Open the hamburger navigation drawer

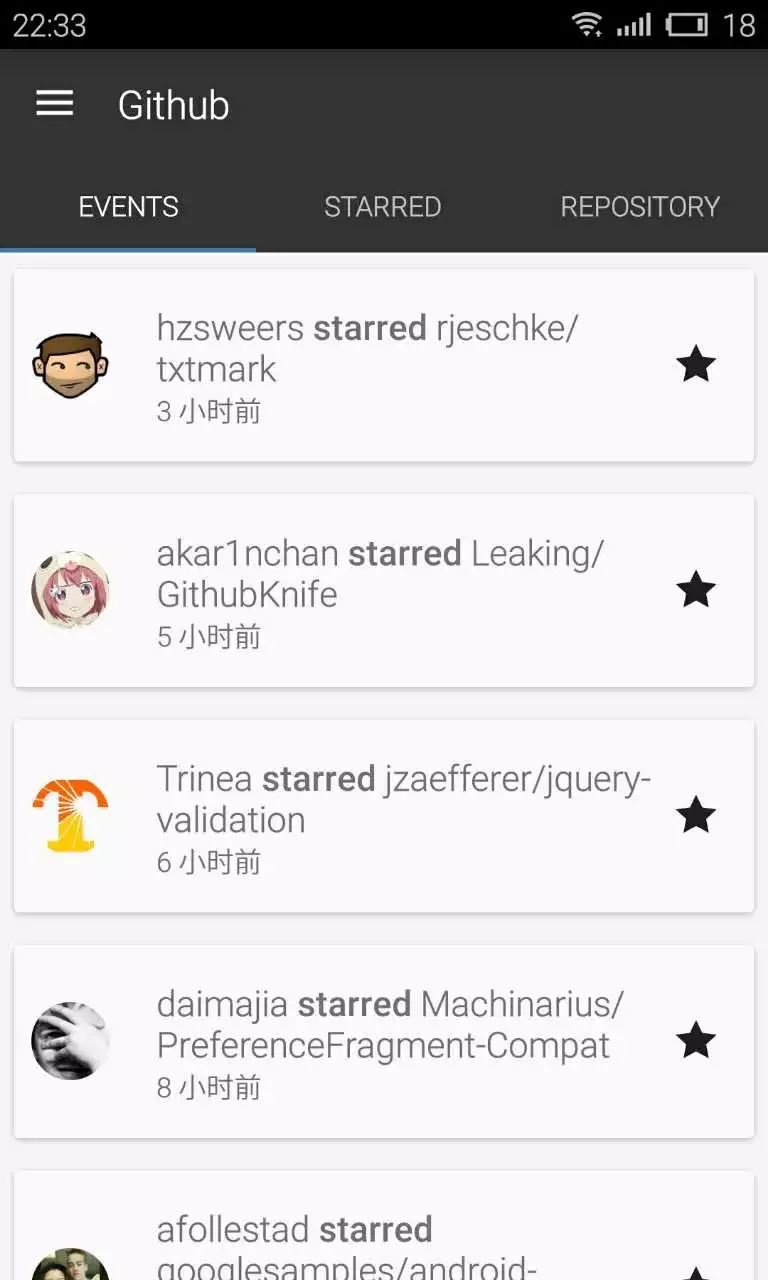pyautogui.click(x=55, y=103)
